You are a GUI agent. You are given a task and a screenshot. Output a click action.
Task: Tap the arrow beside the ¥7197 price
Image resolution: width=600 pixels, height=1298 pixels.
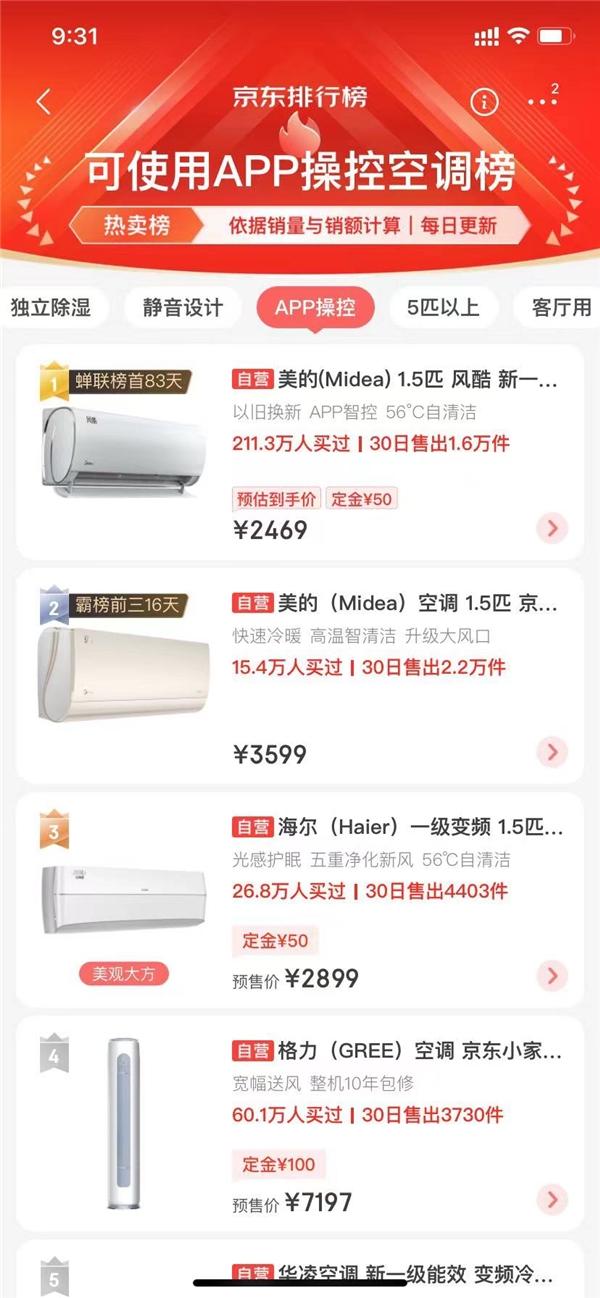click(552, 1199)
